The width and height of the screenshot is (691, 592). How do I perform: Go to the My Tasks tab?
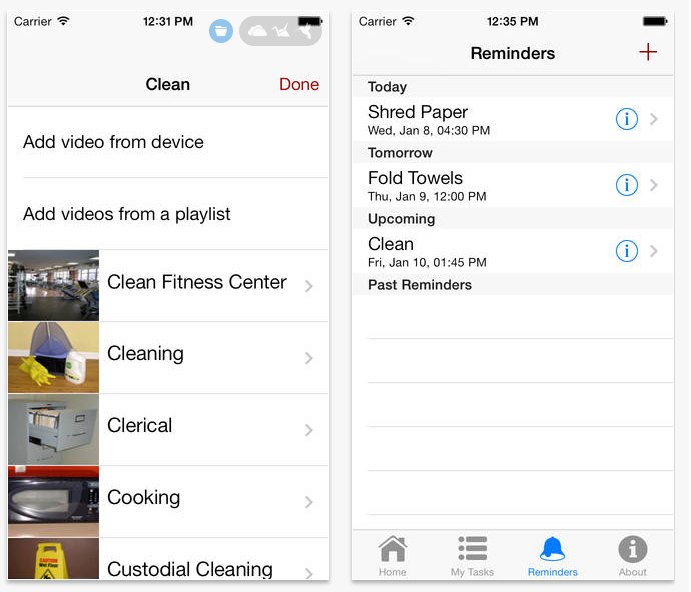(472, 556)
